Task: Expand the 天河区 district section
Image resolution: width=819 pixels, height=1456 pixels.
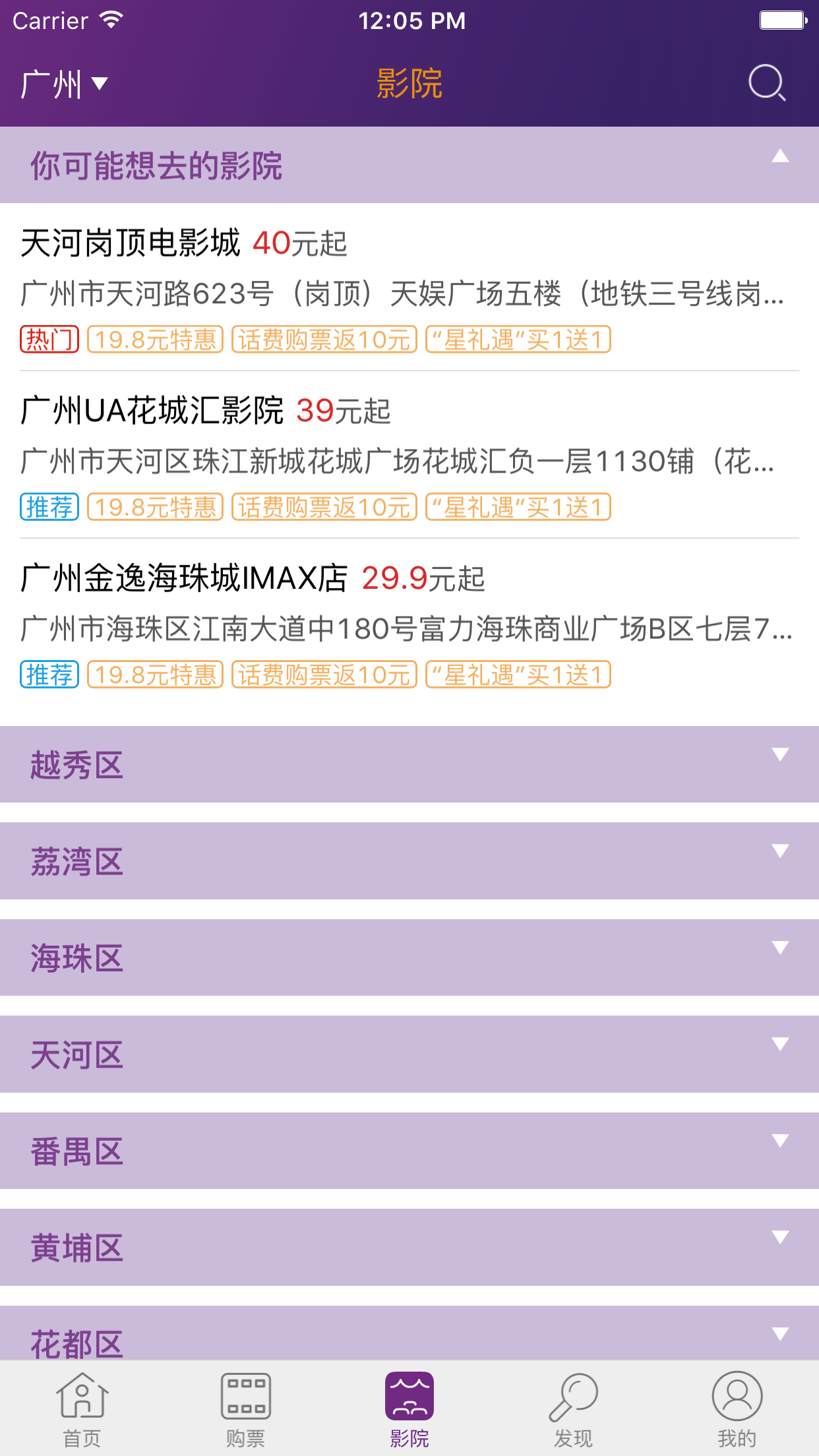Action: coord(409,1054)
